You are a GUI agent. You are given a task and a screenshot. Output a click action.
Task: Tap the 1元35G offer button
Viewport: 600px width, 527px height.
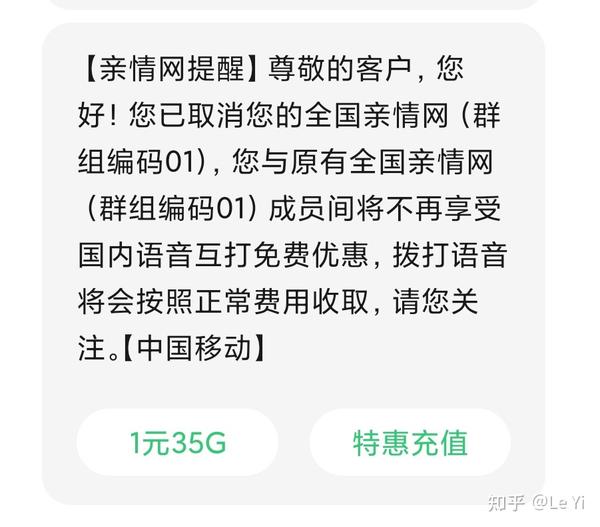(178, 442)
